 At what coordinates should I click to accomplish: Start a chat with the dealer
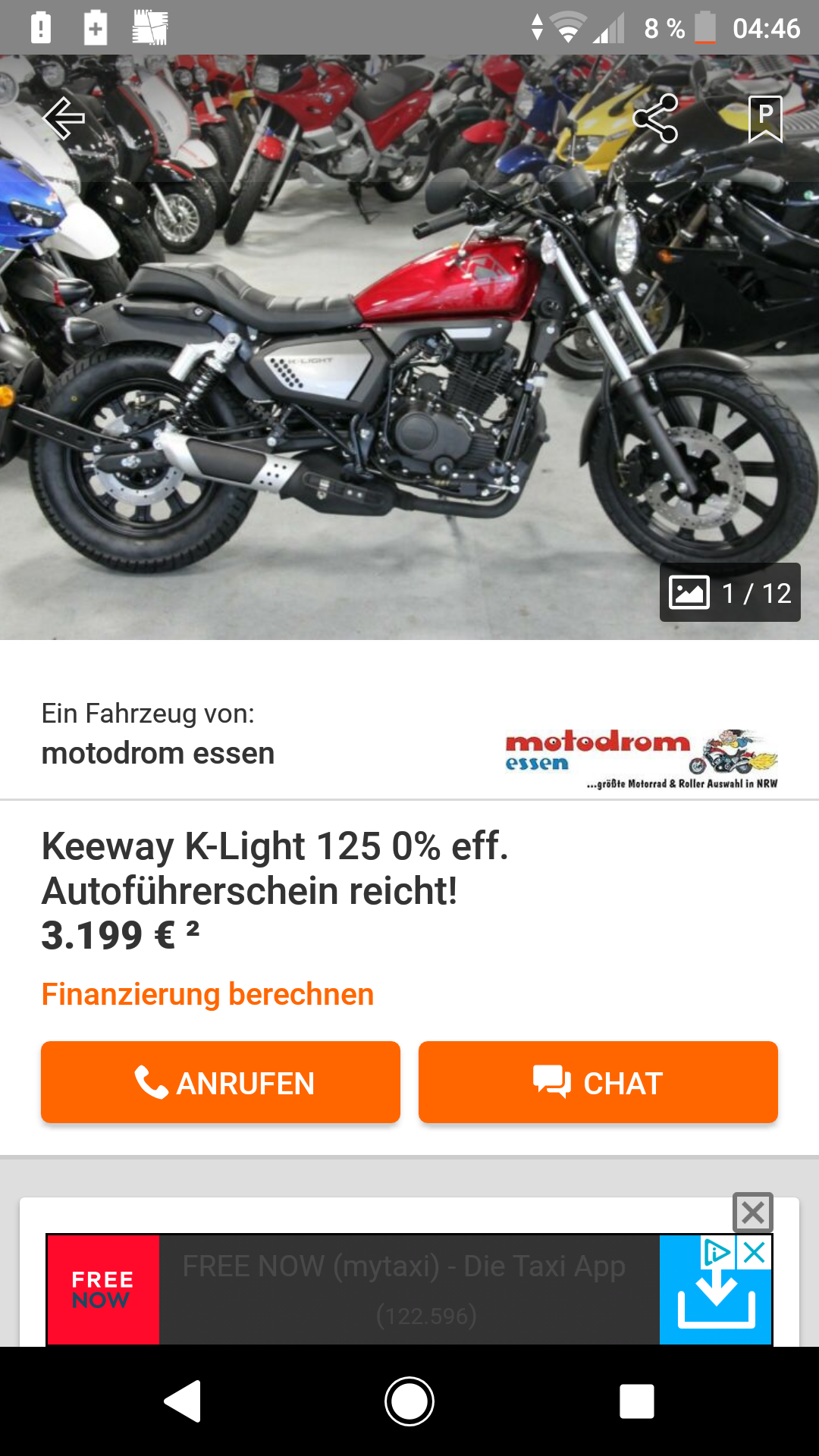pos(598,1082)
